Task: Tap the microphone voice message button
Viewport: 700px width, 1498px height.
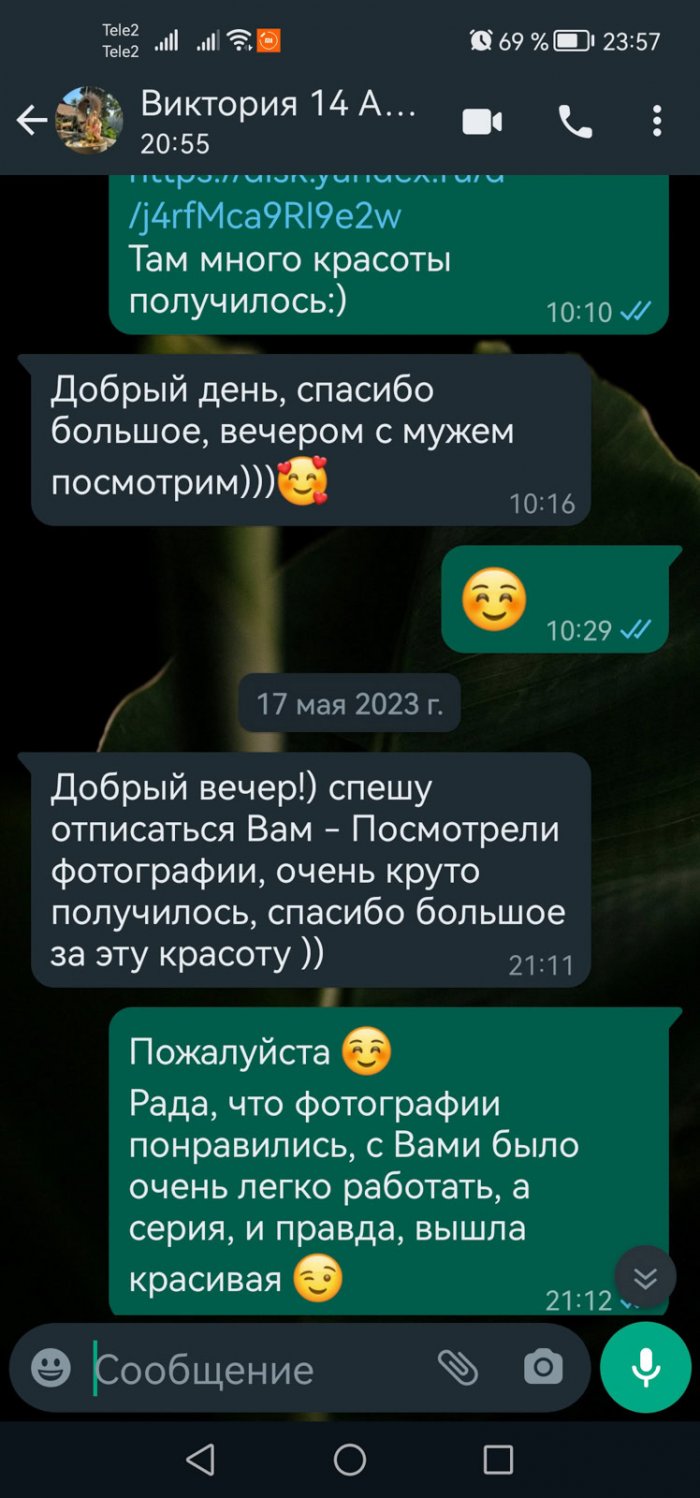Action: 645,1367
